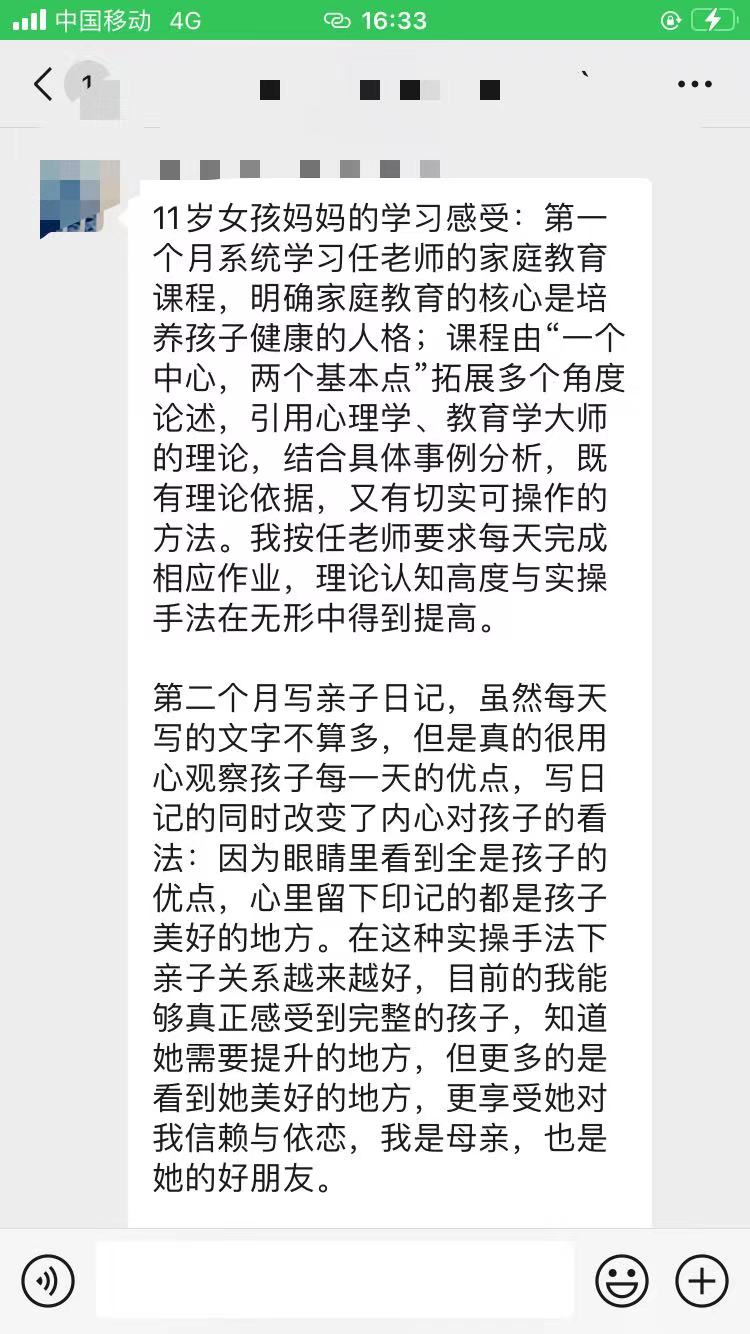The width and height of the screenshot is (750, 1334).
Task: Focus the message text input field
Action: [335, 1279]
